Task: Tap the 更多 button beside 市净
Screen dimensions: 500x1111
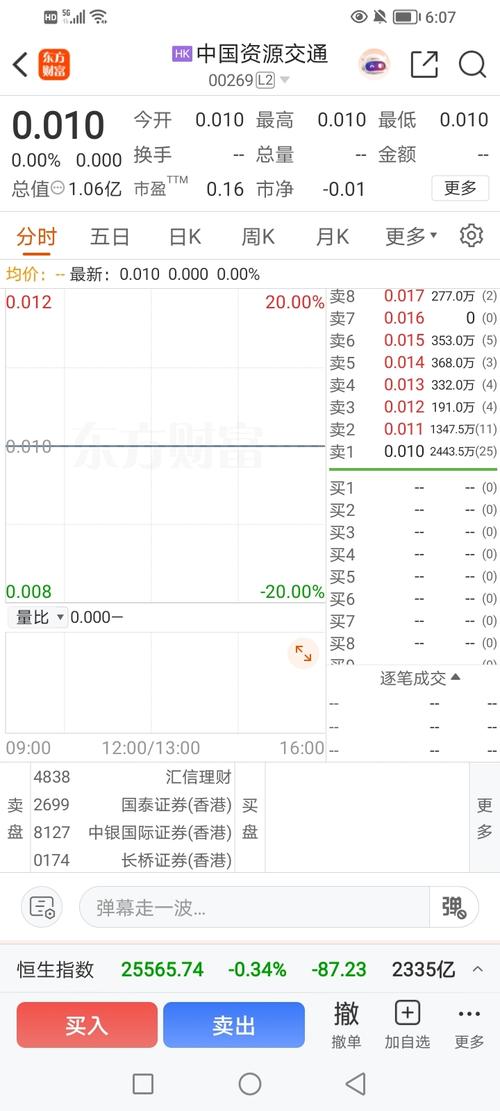Action: point(460,188)
